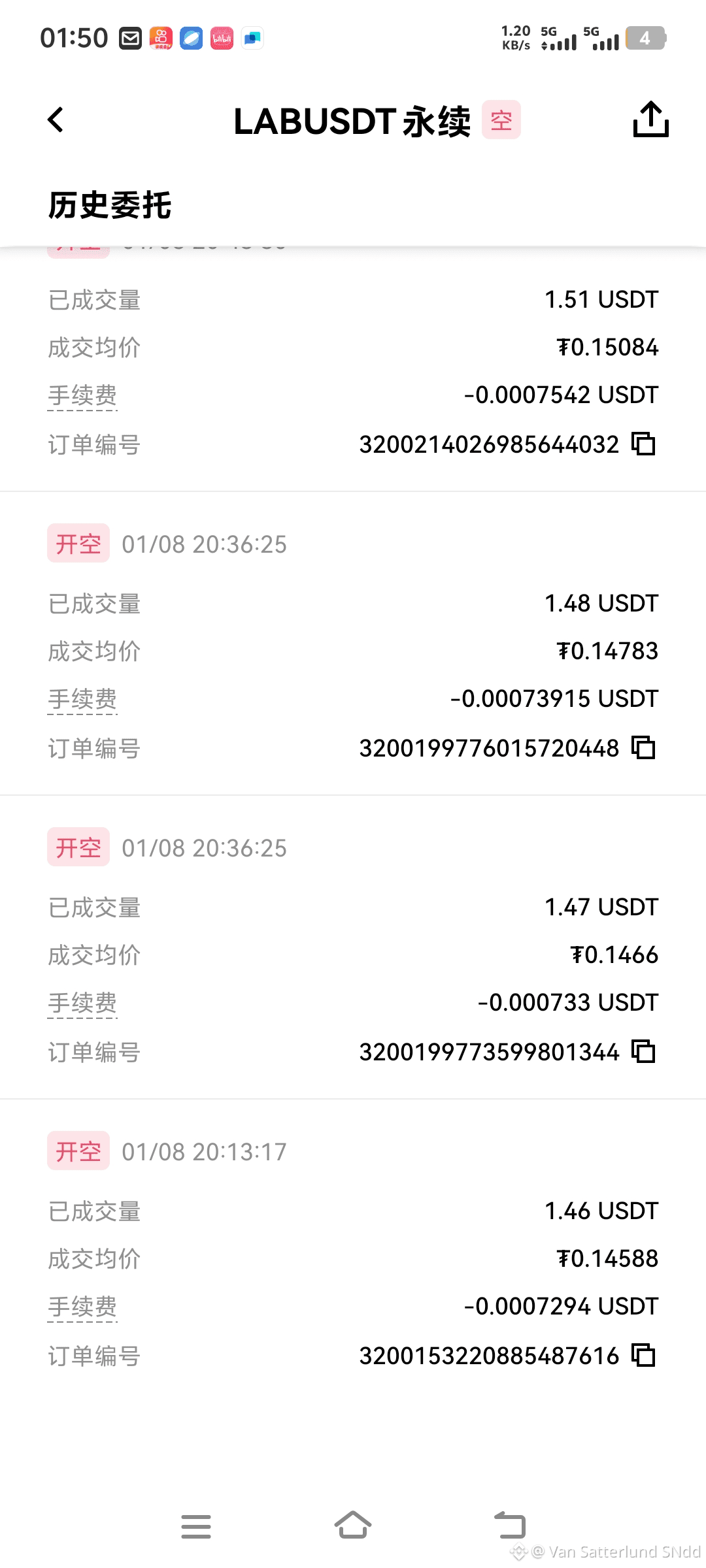
Task: Show 手续费 info for the 1.48 USDT order
Action: tap(82, 700)
